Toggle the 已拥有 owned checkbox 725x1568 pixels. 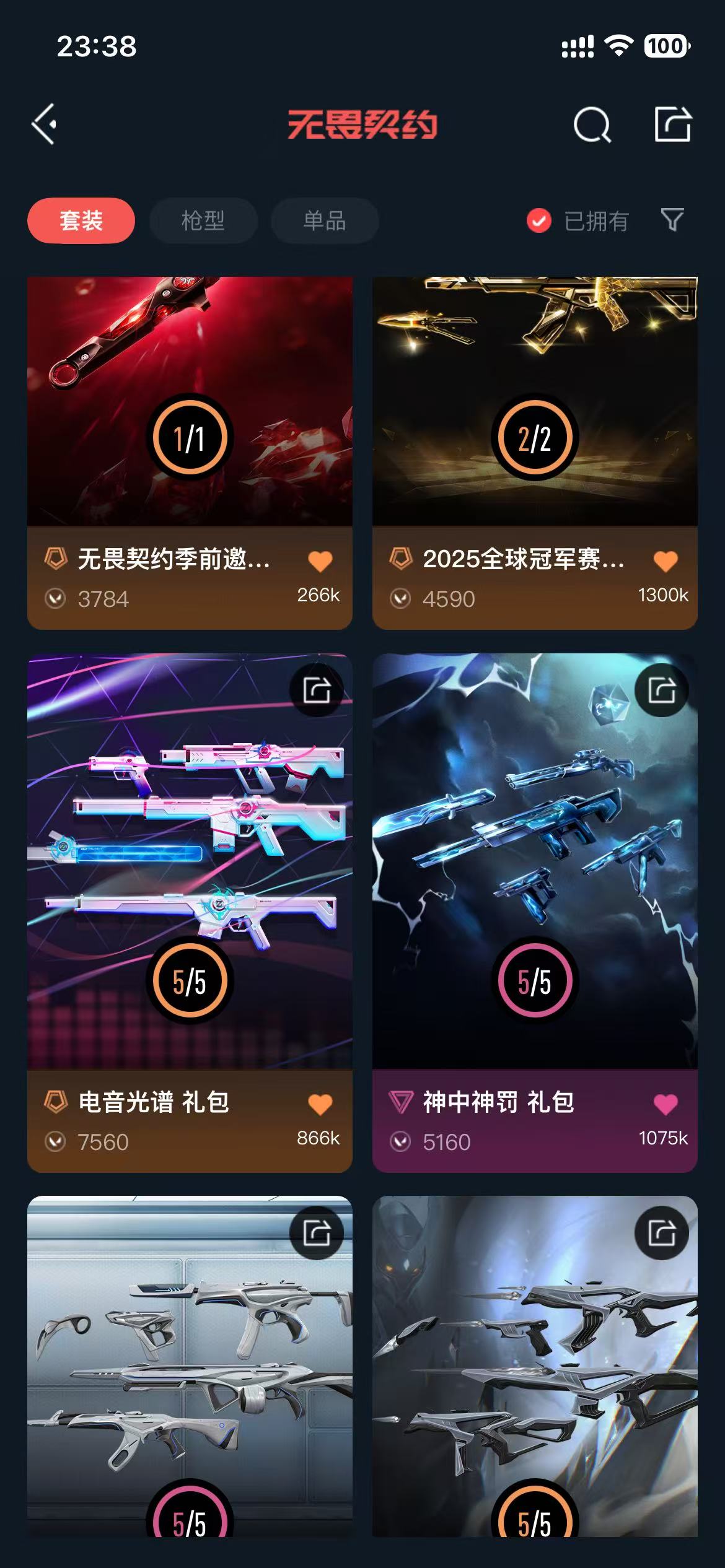pos(539,220)
